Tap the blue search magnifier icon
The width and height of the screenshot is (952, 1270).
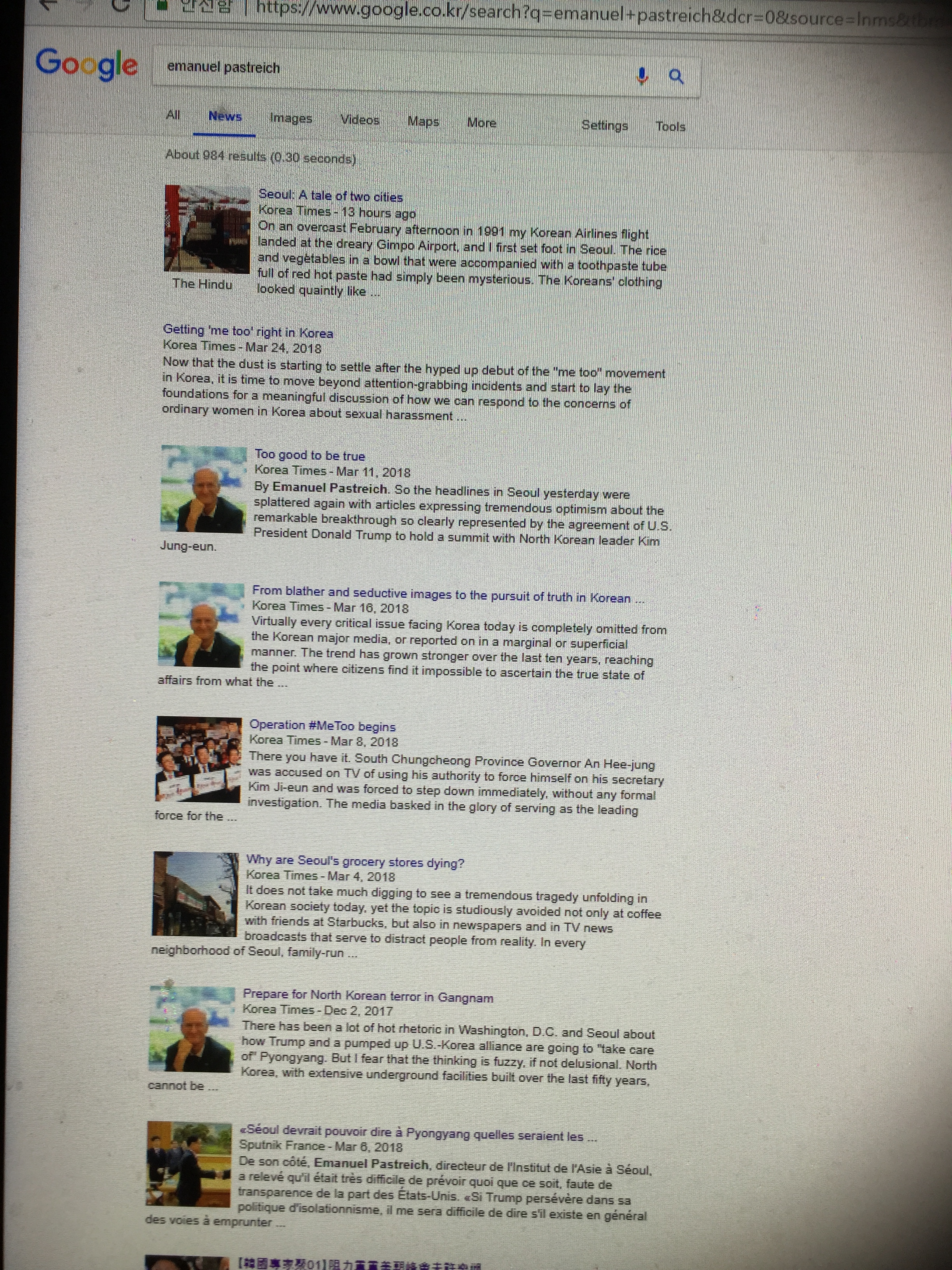click(x=677, y=76)
